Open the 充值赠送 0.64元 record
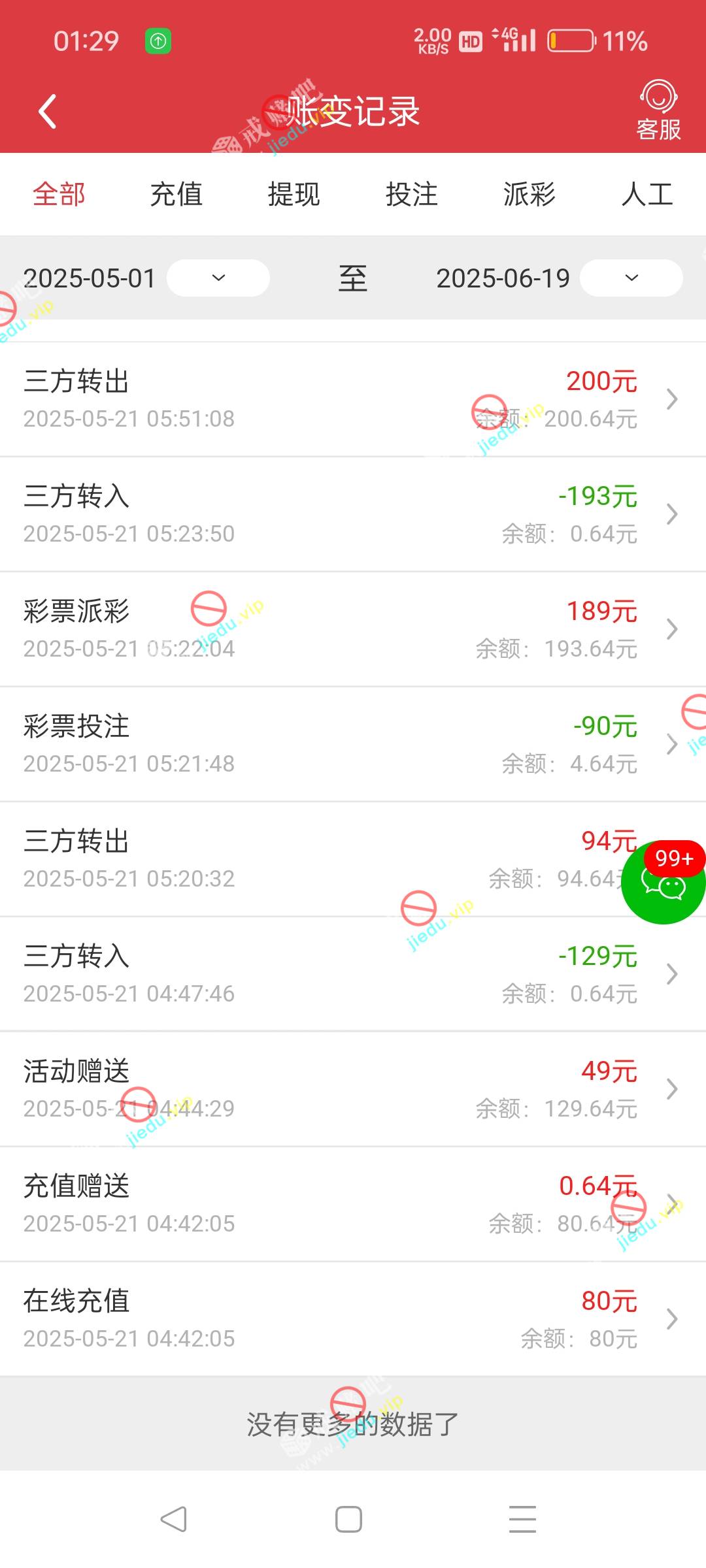This screenshot has width=706, height=1568. tap(353, 1204)
